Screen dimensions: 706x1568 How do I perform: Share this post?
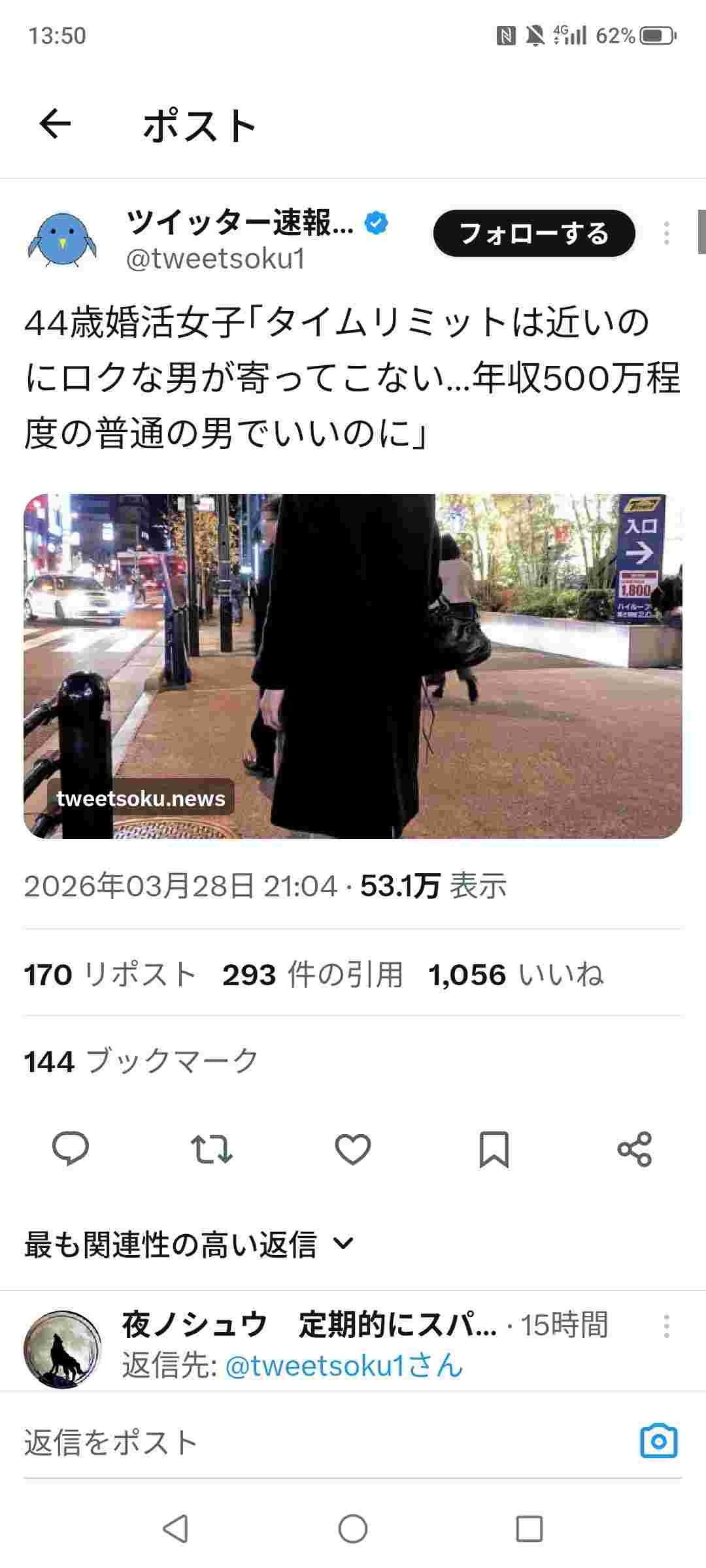pos(635,1149)
